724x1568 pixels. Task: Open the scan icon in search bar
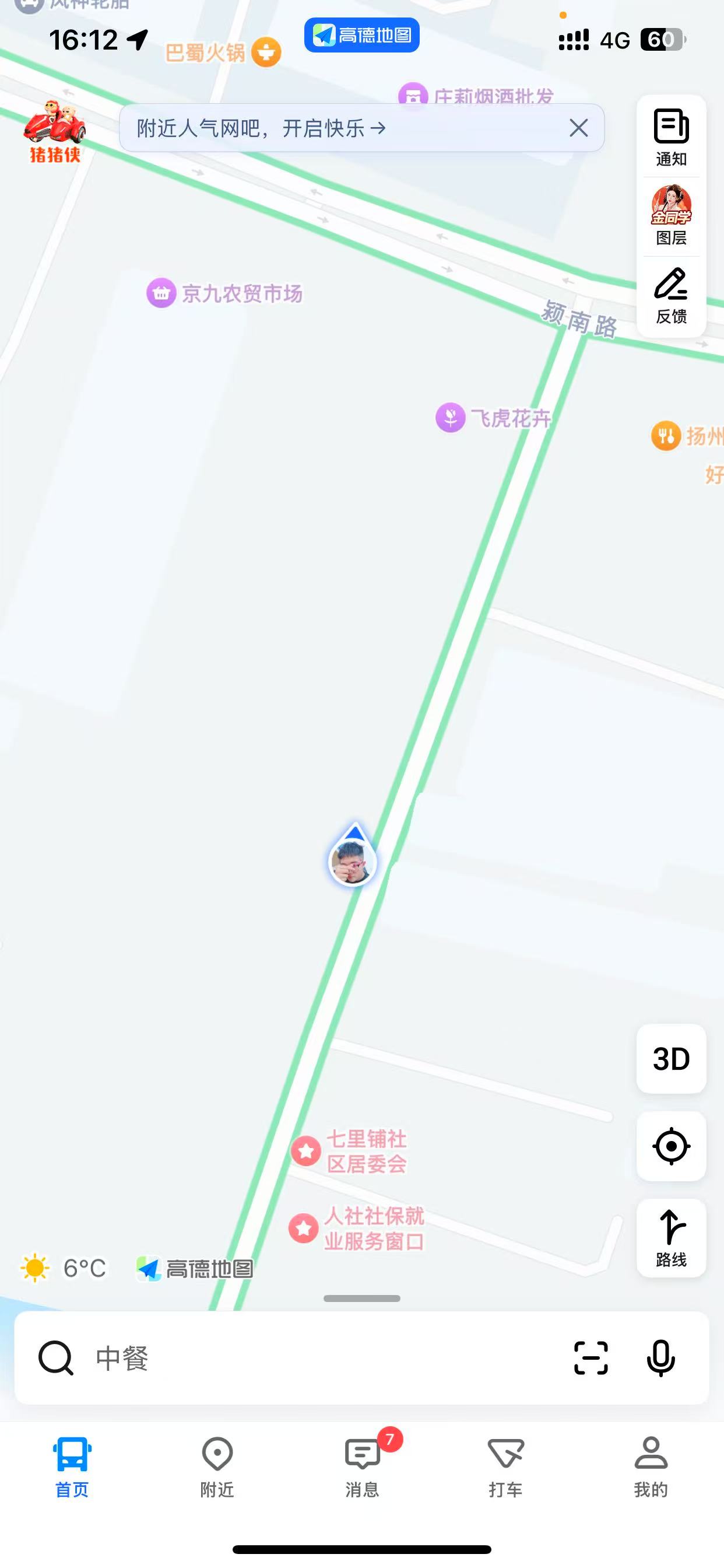(x=591, y=1358)
